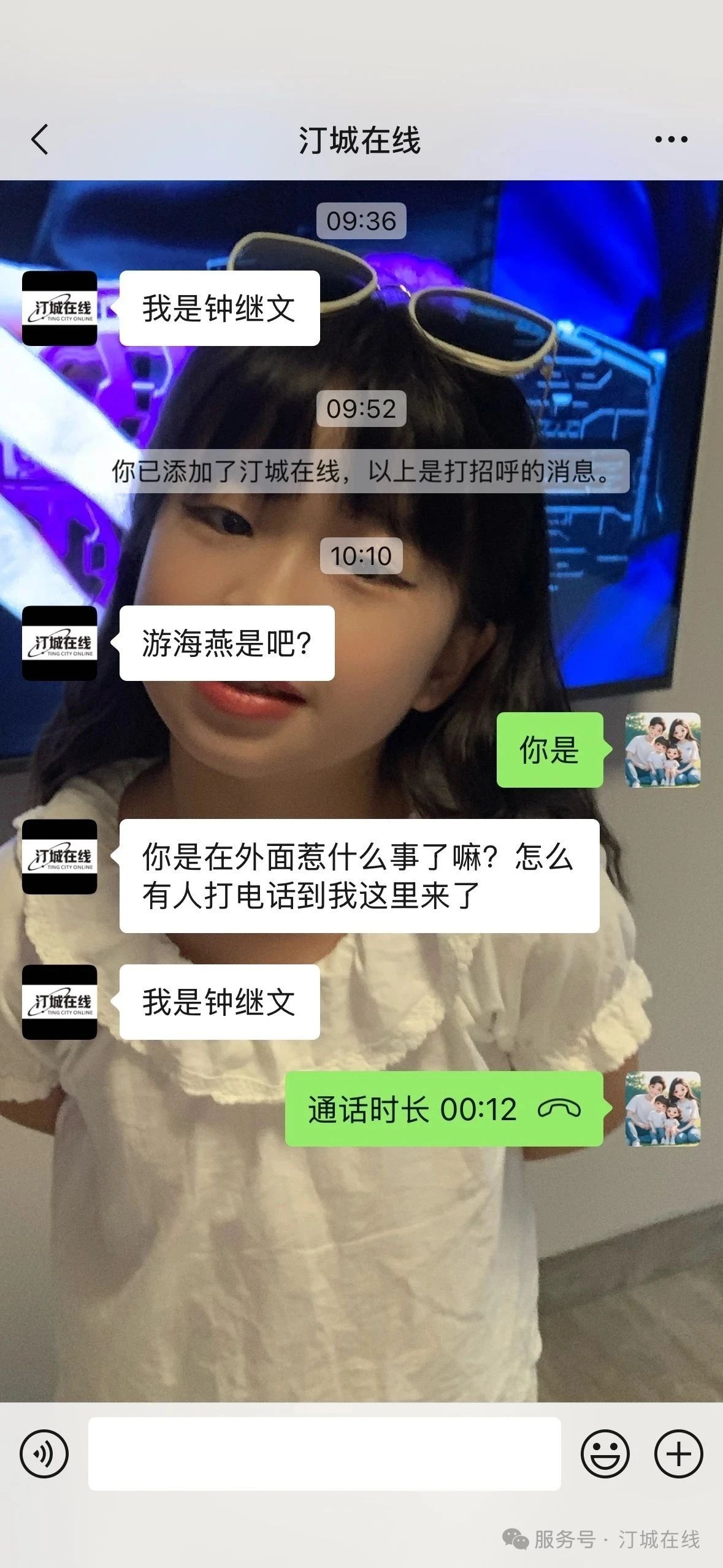Viewport: 723px width, 1568px height.
Task: Go back from the 汀城在线 chat
Action: (x=40, y=139)
